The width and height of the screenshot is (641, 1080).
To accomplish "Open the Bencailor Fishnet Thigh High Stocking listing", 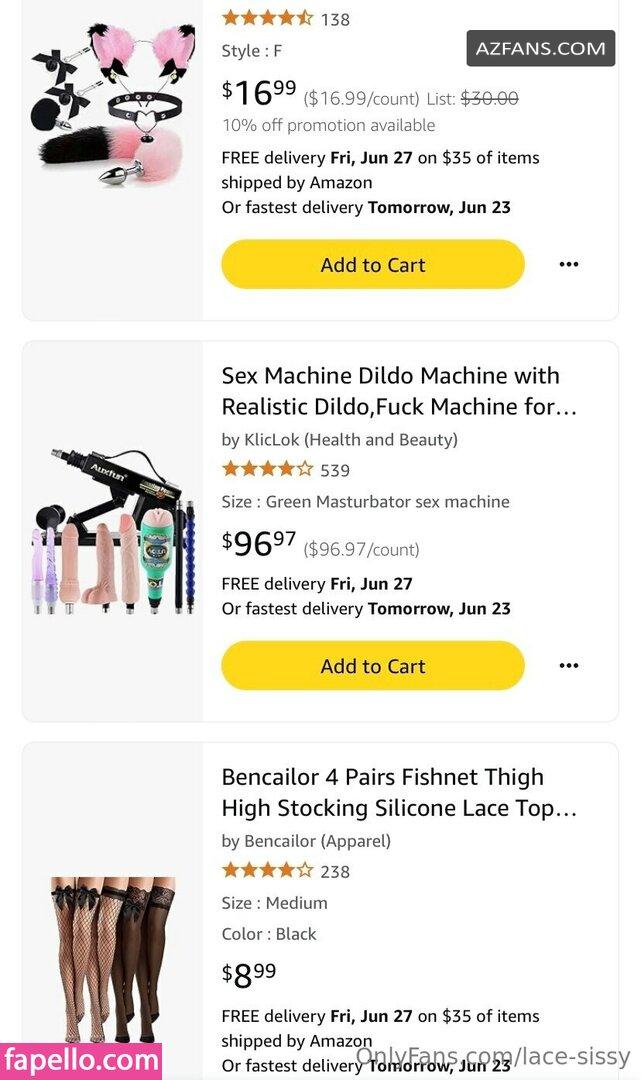I will (399, 792).
